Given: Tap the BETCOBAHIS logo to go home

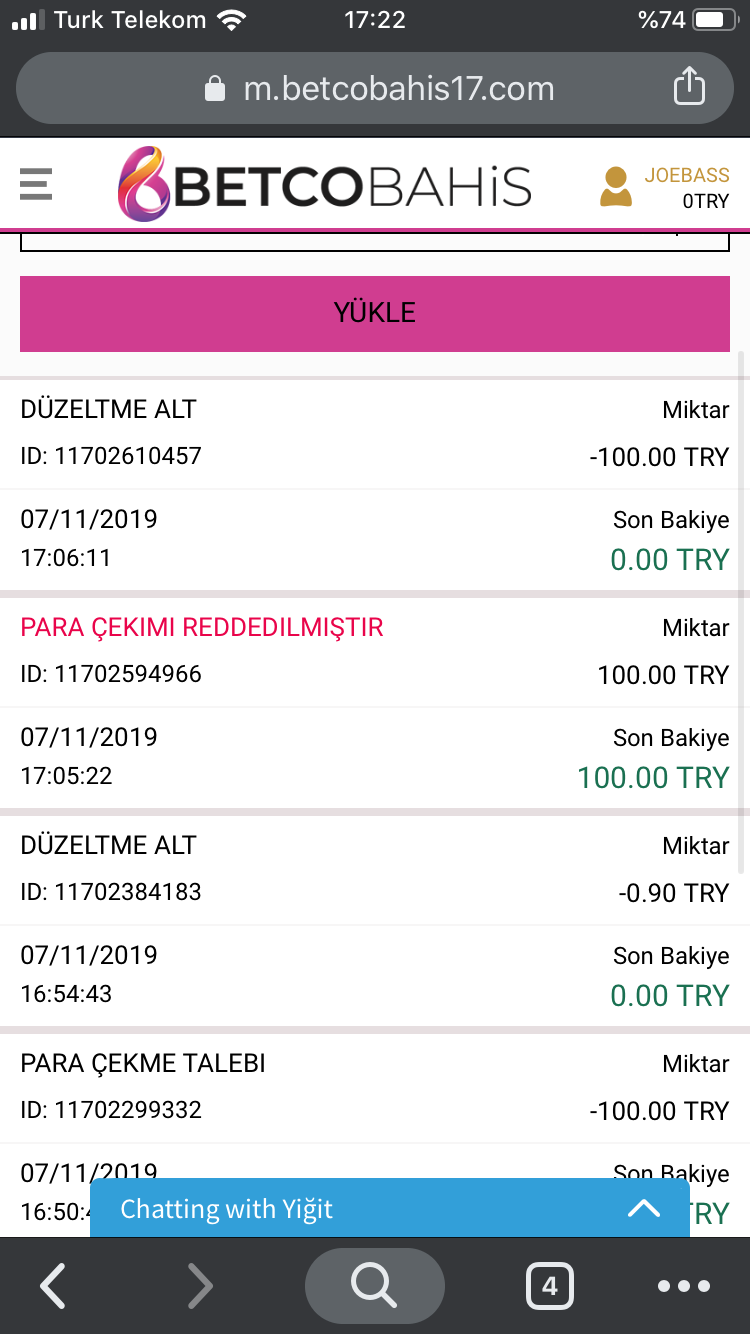Looking at the screenshot, I should (325, 185).
